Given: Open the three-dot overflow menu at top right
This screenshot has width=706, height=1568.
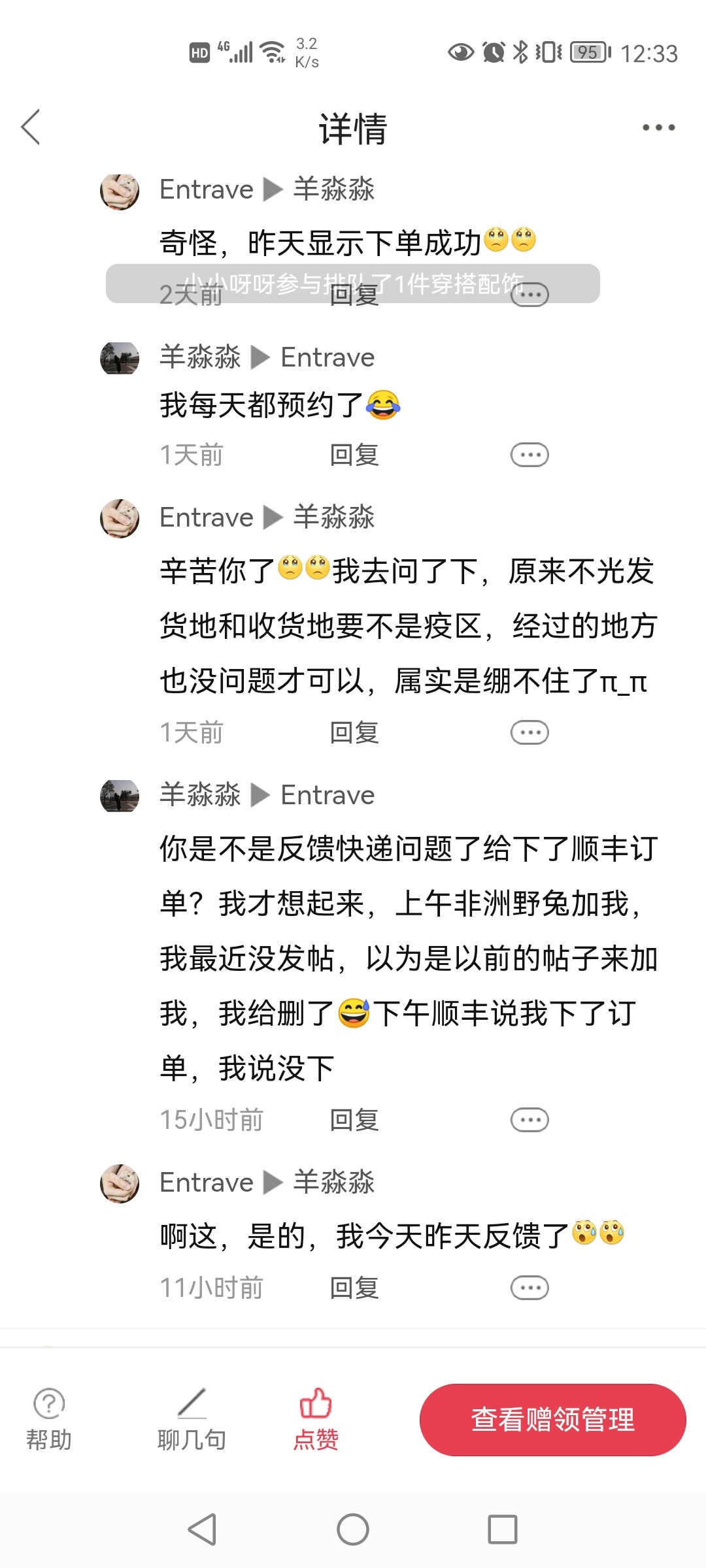Looking at the screenshot, I should coord(658,127).
